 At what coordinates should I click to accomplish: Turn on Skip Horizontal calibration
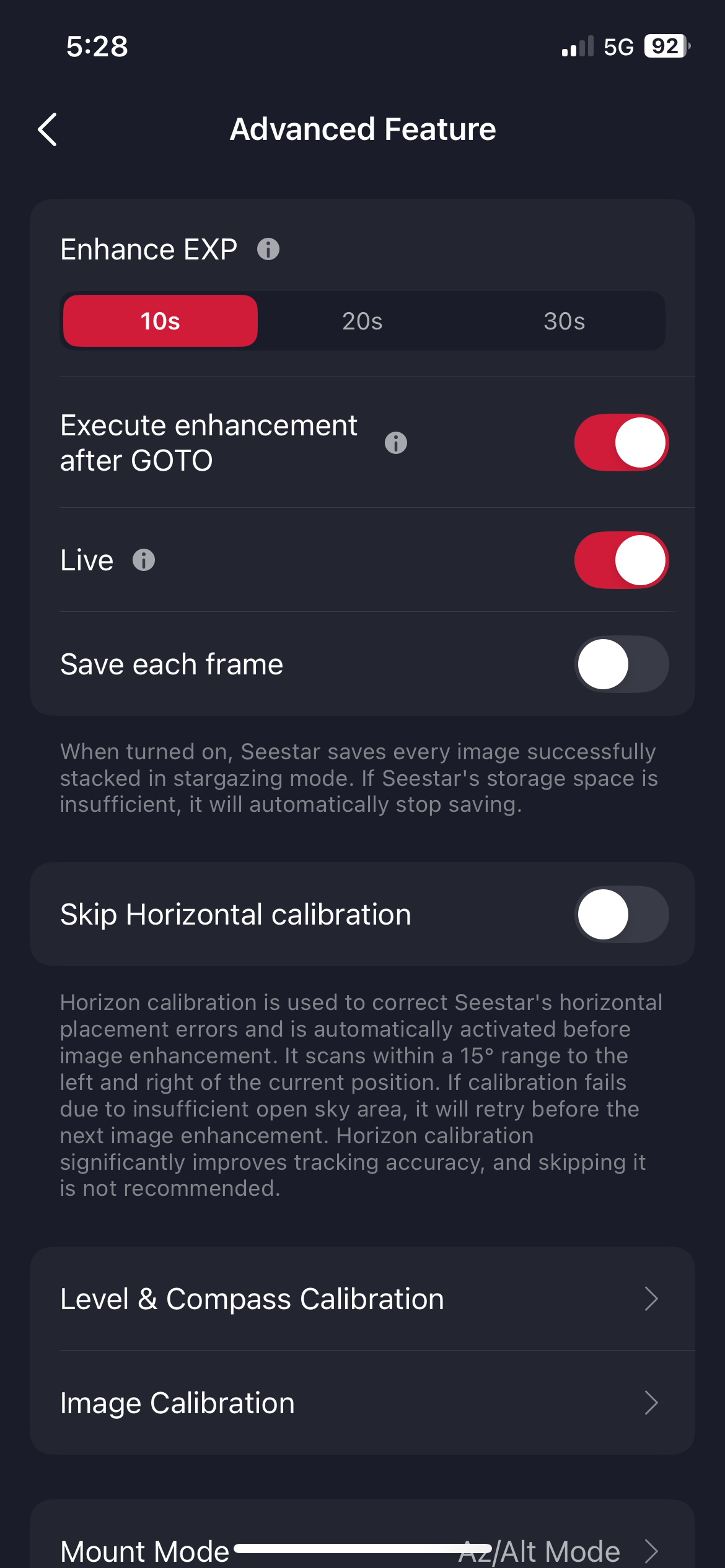[622, 915]
